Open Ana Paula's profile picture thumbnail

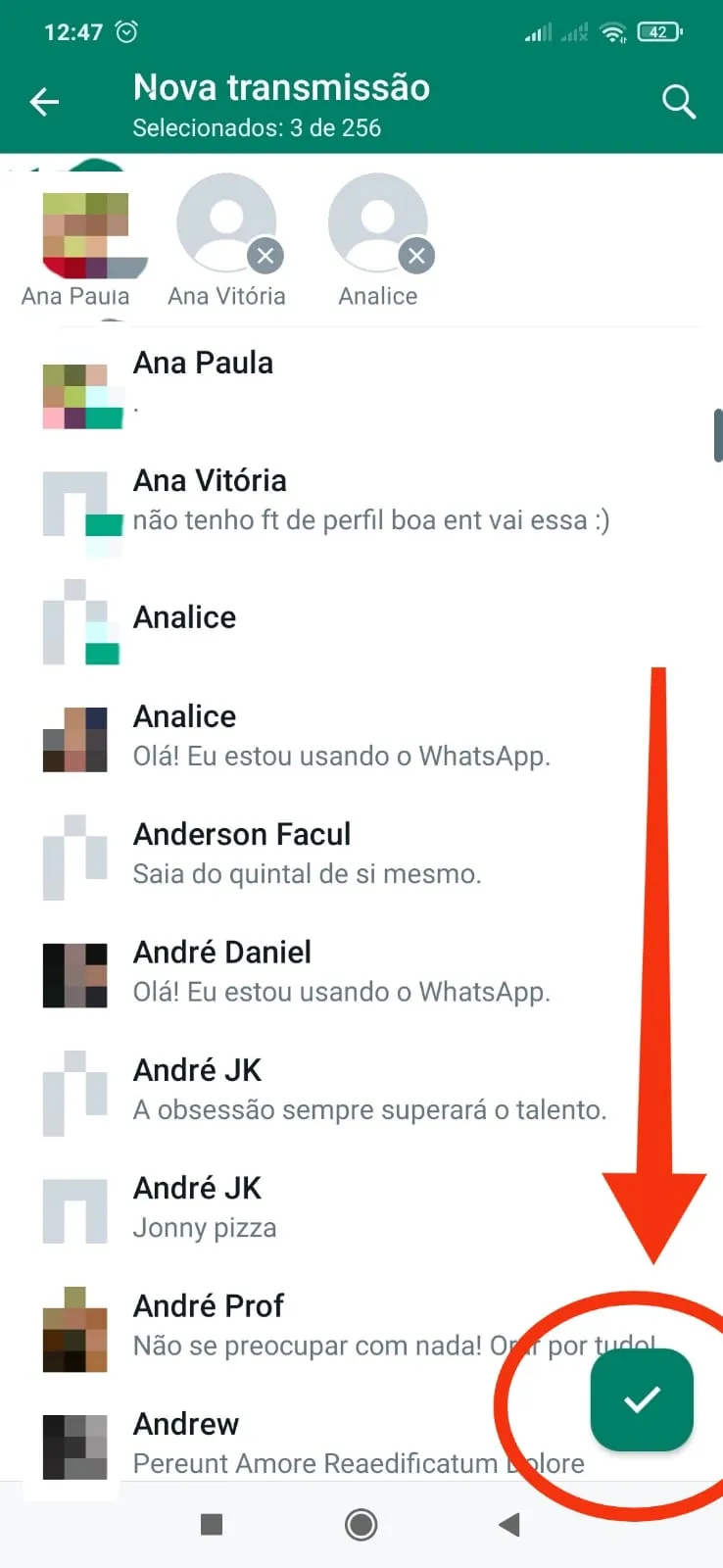click(86, 223)
